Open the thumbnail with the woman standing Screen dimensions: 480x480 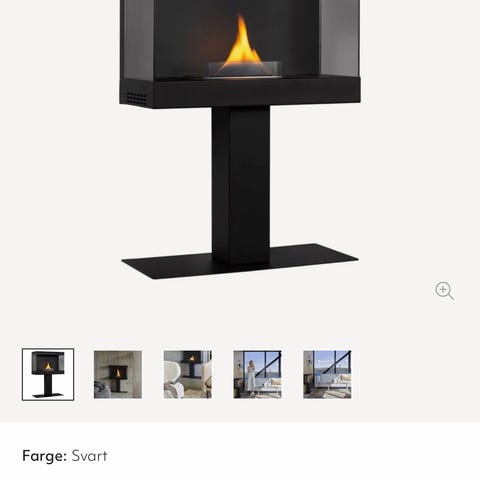click(x=257, y=374)
